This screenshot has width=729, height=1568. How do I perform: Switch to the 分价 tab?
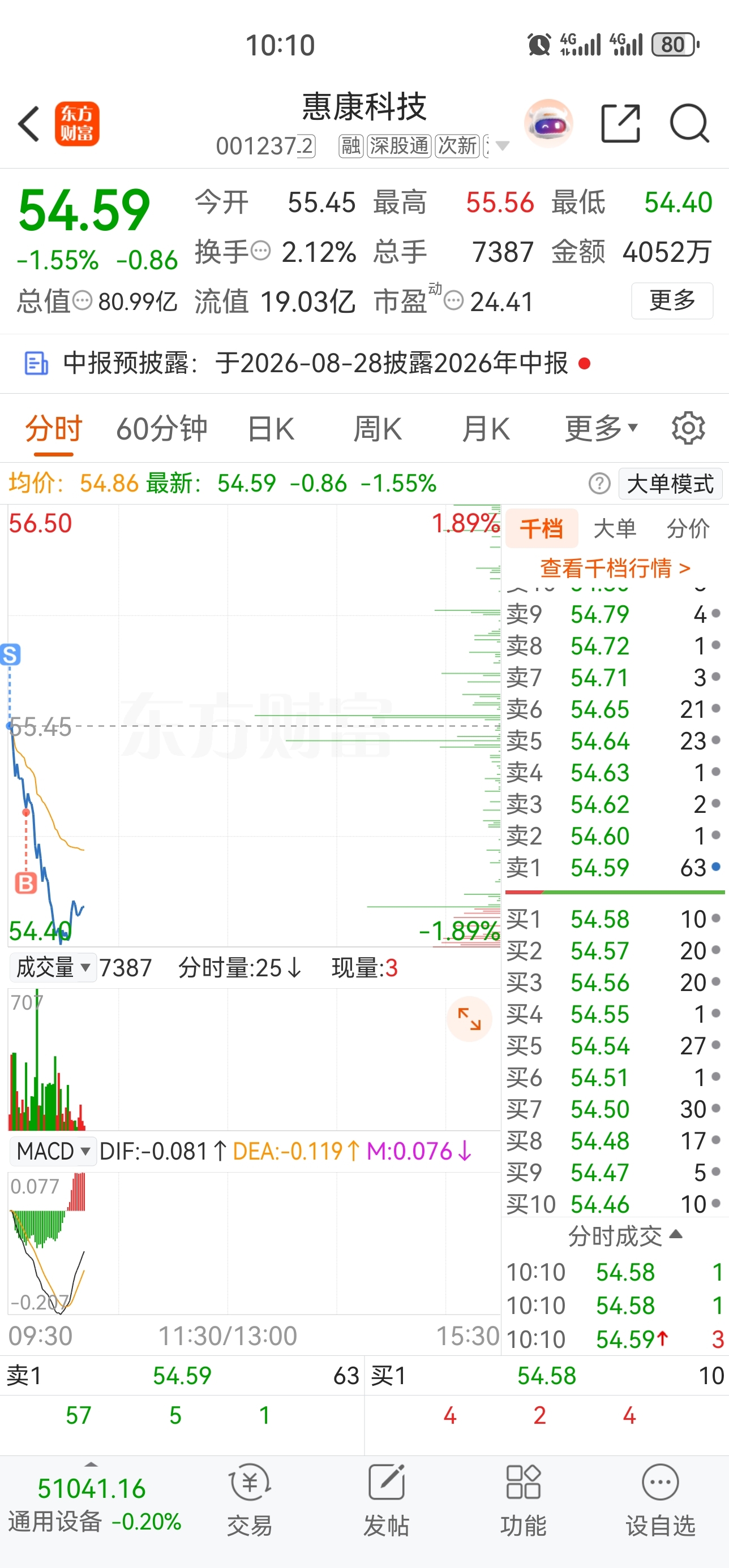tap(688, 528)
